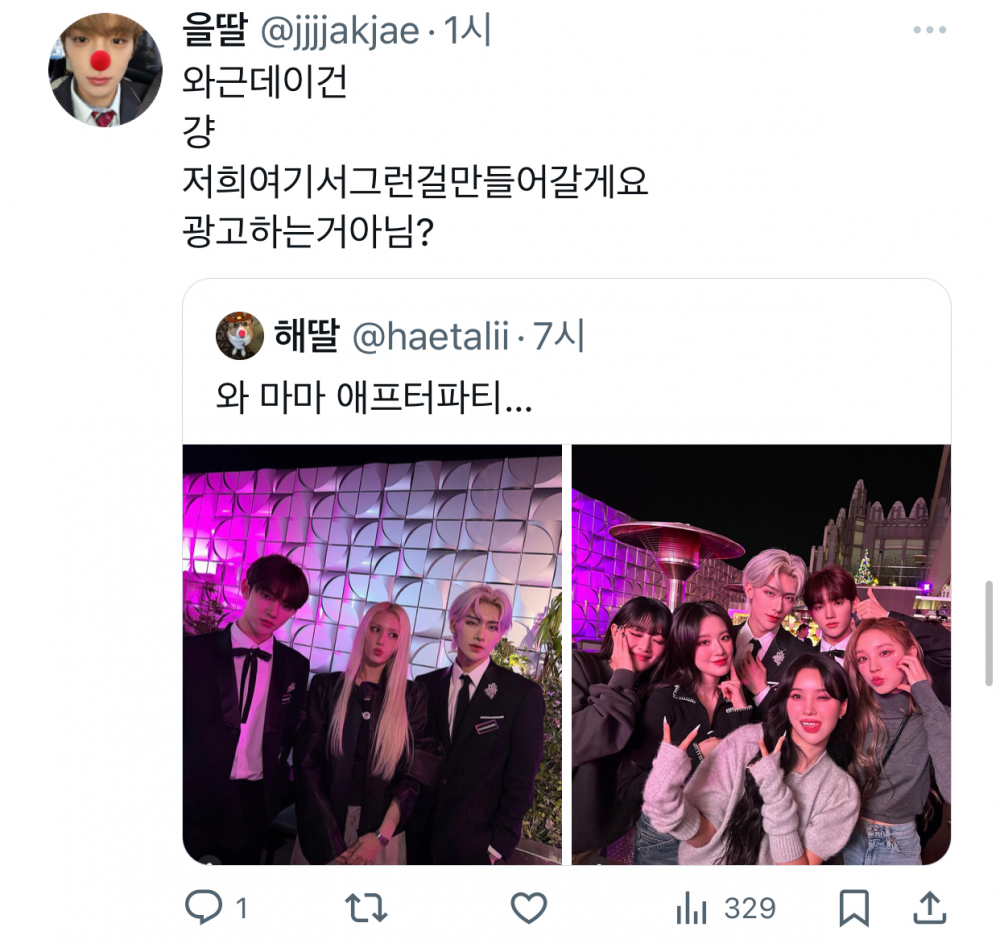Open 을딸's profile picture
Image resolution: width=1000 pixels, height=948 pixels.
click(x=105, y=70)
